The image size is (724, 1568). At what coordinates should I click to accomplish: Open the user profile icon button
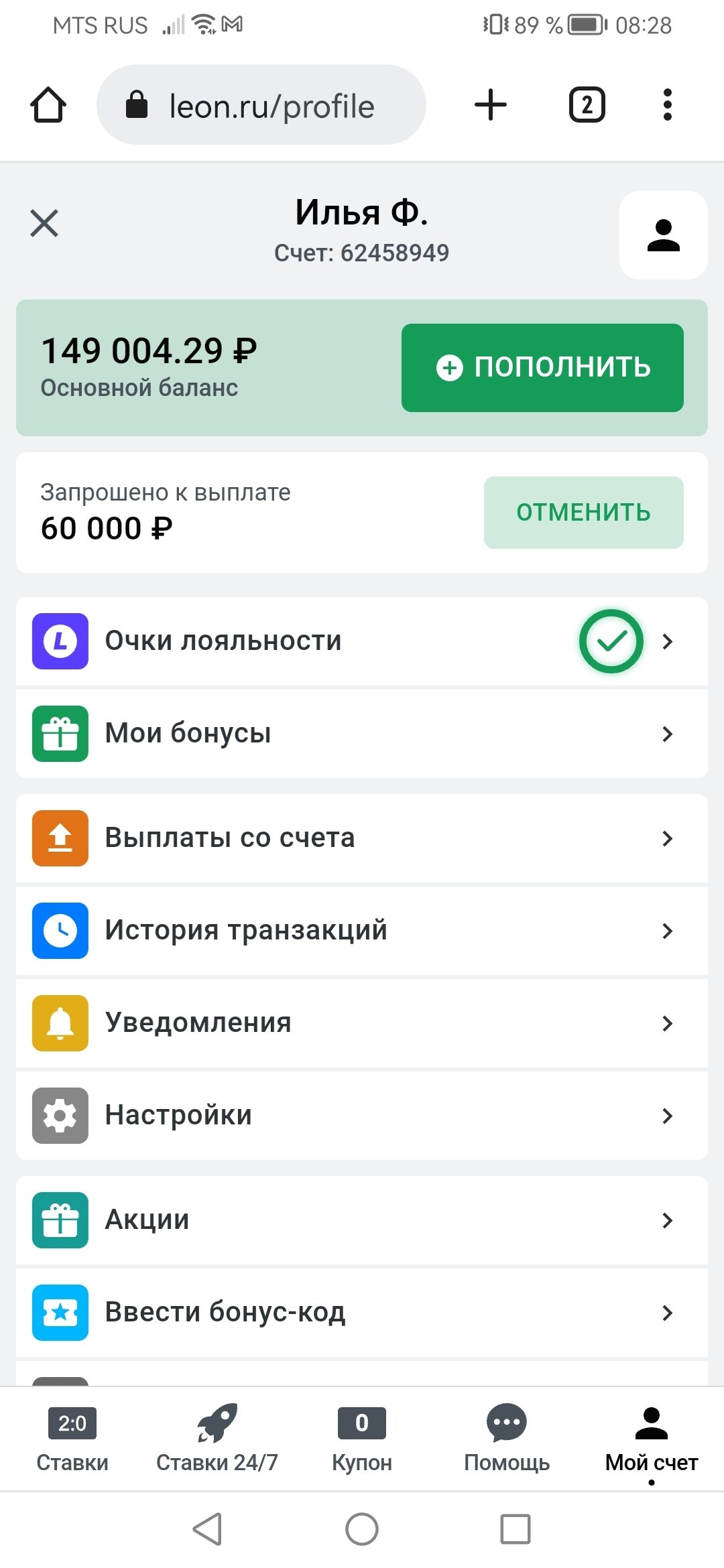(x=663, y=235)
